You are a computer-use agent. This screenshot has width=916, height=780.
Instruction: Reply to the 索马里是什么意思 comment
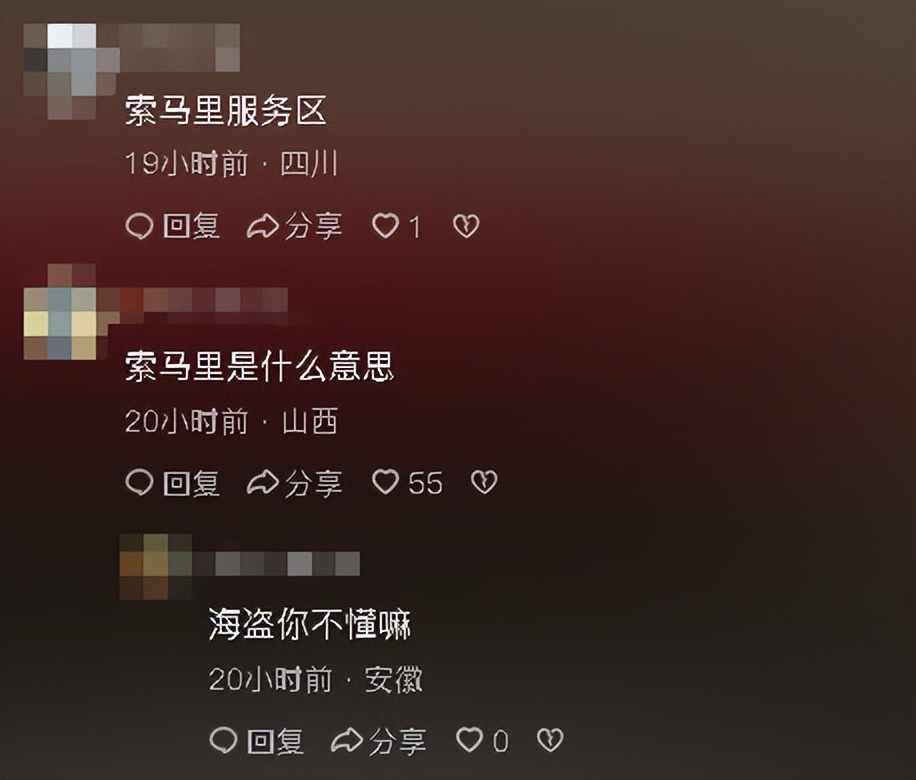click(172, 484)
